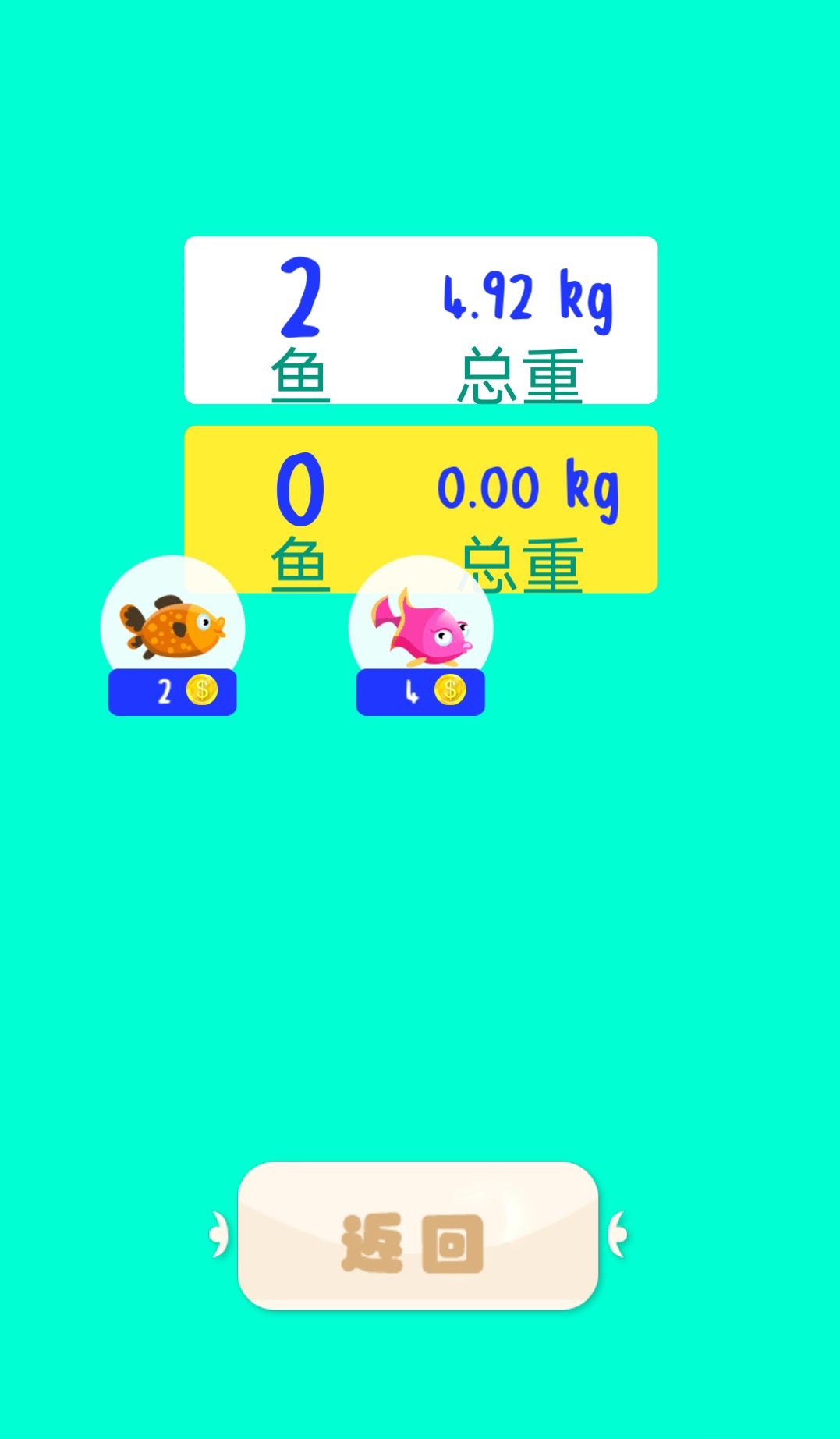840x1439 pixels.
Task: Tap the 返回 button to go back
Action: [x=417, y=1235]
